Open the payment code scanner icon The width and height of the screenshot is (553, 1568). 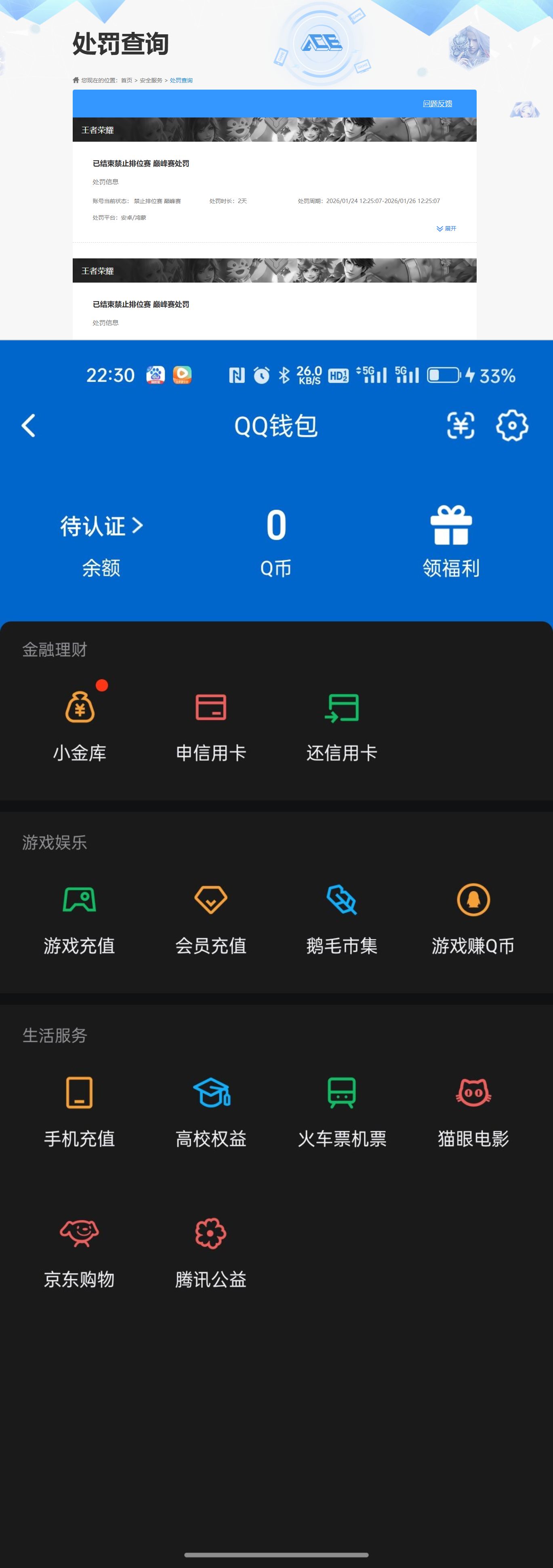pos(460,425)
